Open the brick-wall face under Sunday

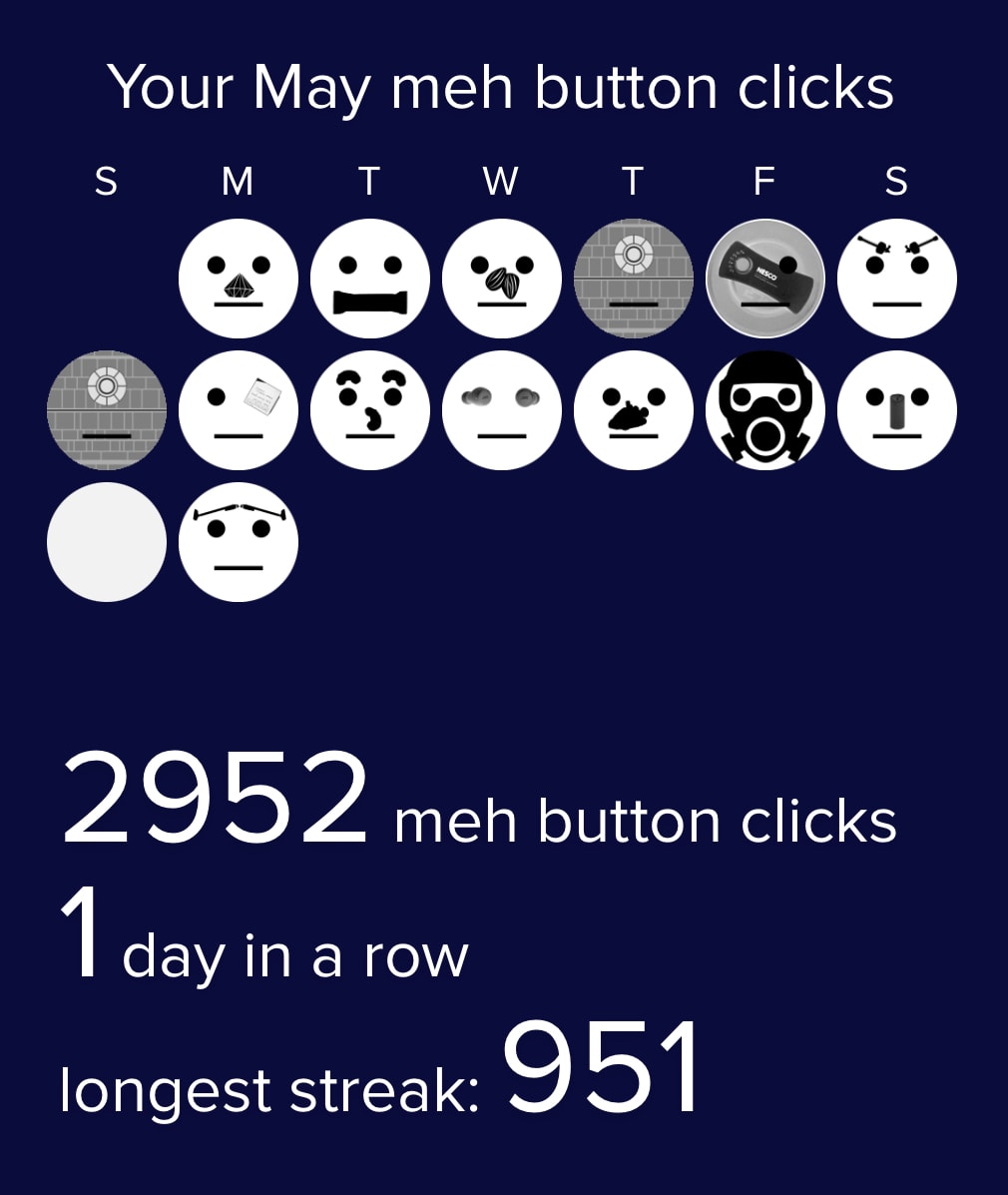107,410
